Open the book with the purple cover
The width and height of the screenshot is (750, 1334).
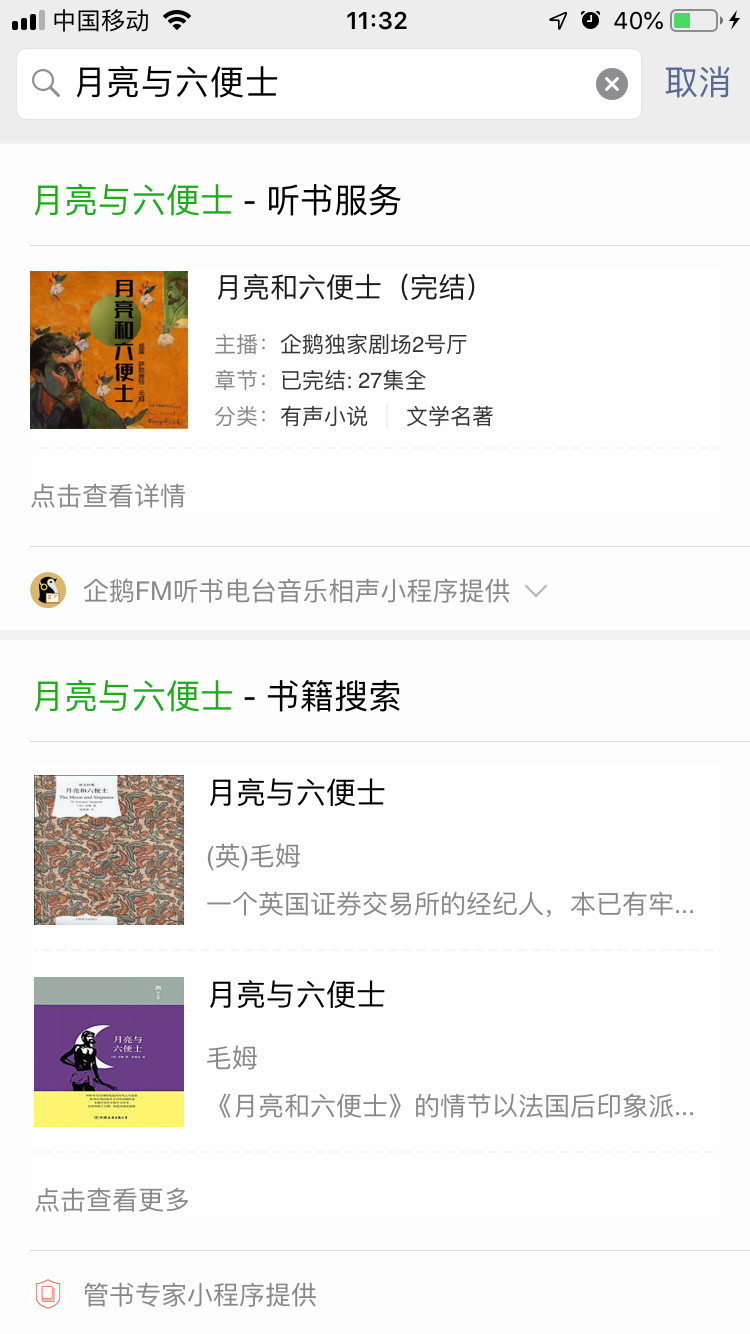(375, 1052)
